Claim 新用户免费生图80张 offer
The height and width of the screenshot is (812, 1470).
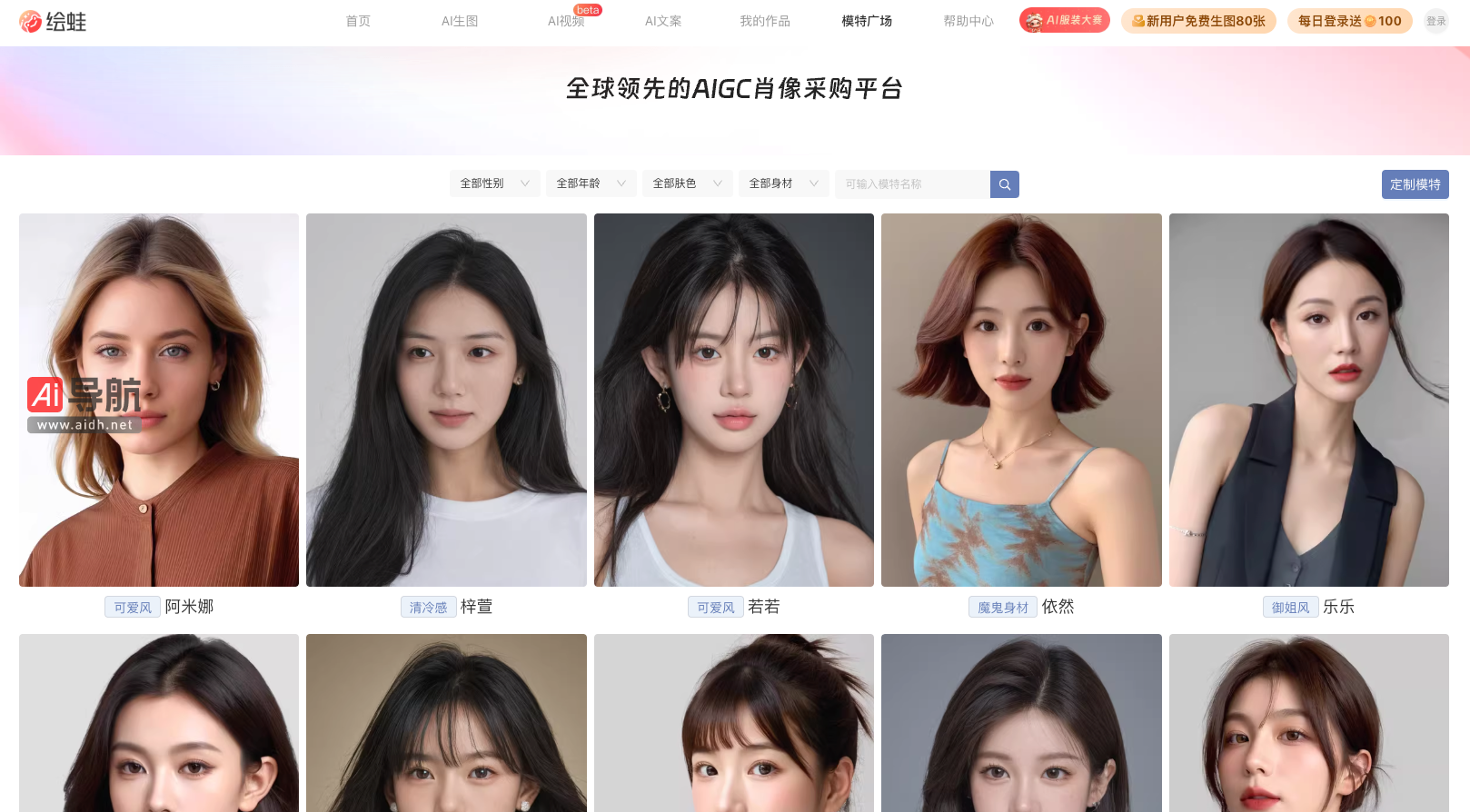click(x=1198, y=21)
